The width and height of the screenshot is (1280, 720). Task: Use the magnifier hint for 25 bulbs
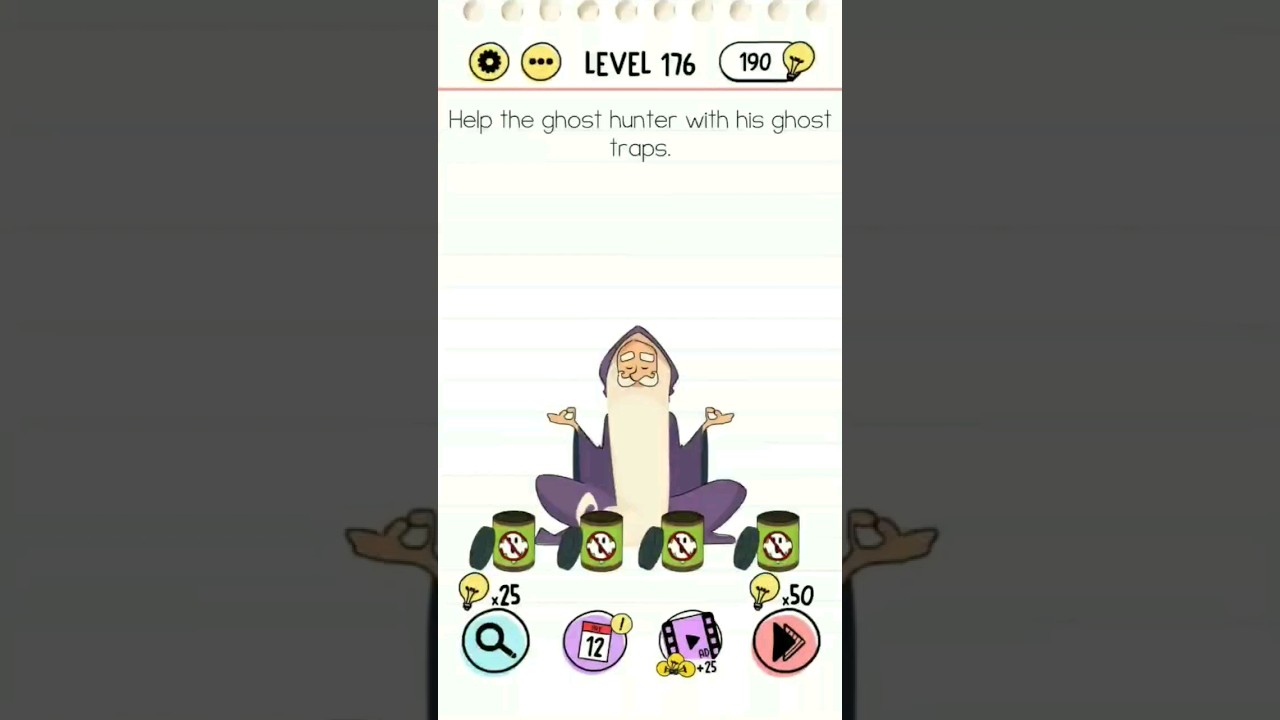click(x=495, y=641)
